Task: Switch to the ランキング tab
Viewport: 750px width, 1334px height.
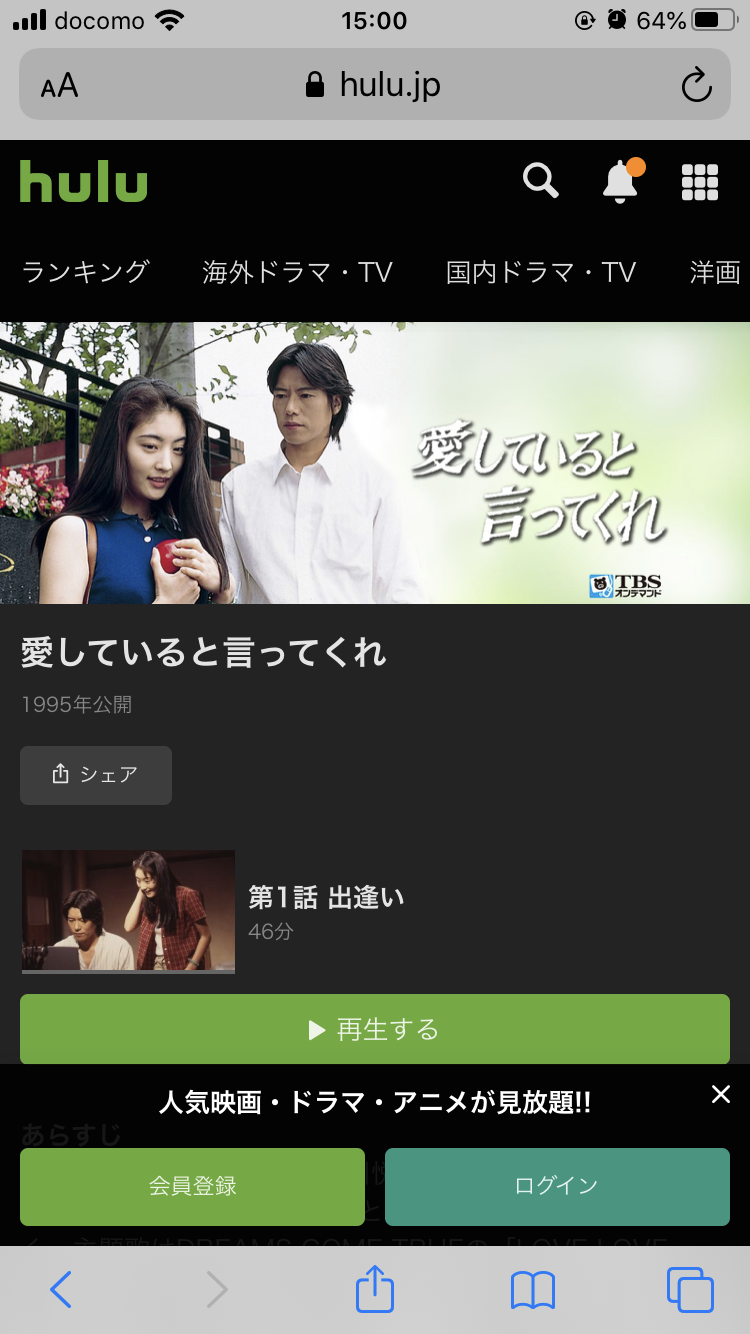Action: tap(86, 272)
